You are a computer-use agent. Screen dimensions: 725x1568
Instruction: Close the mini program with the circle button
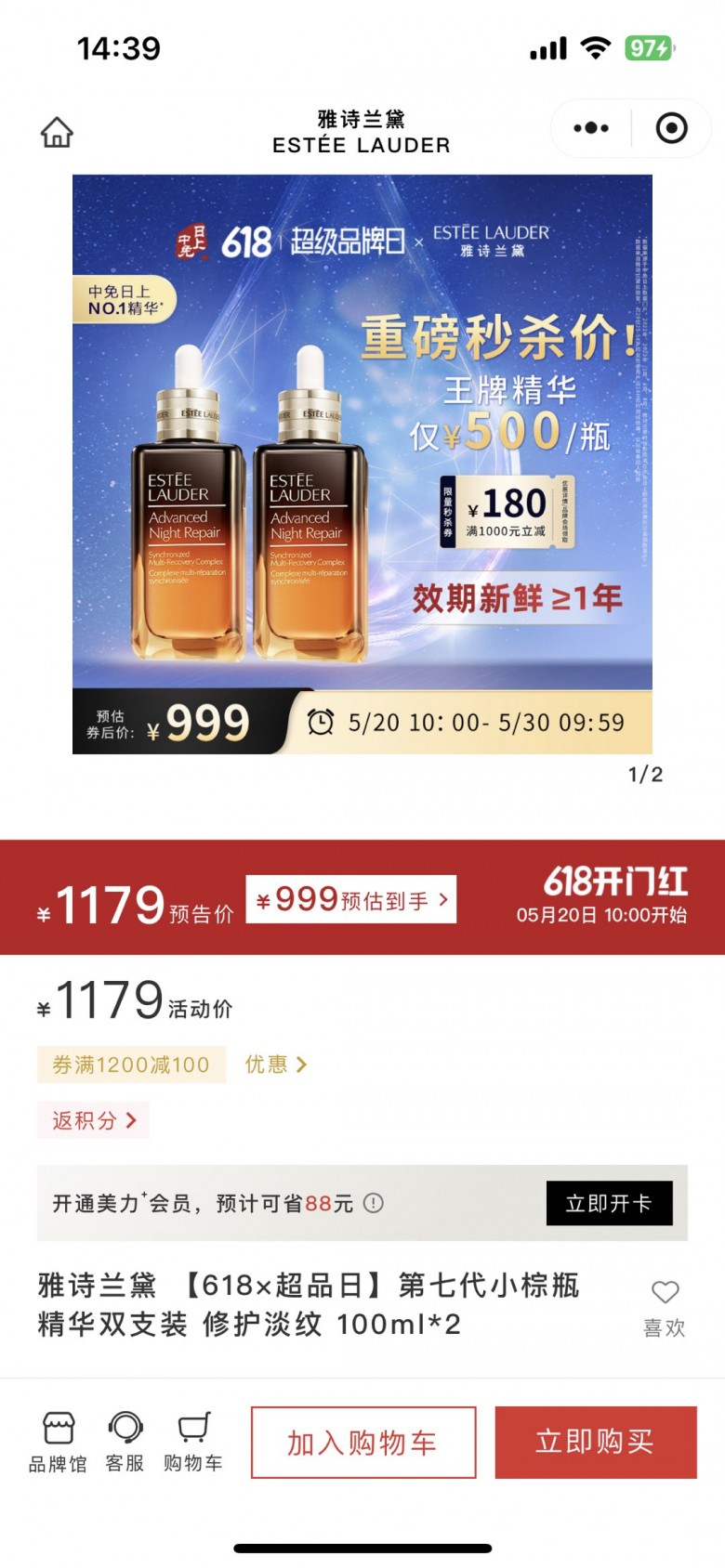point(671,128)
